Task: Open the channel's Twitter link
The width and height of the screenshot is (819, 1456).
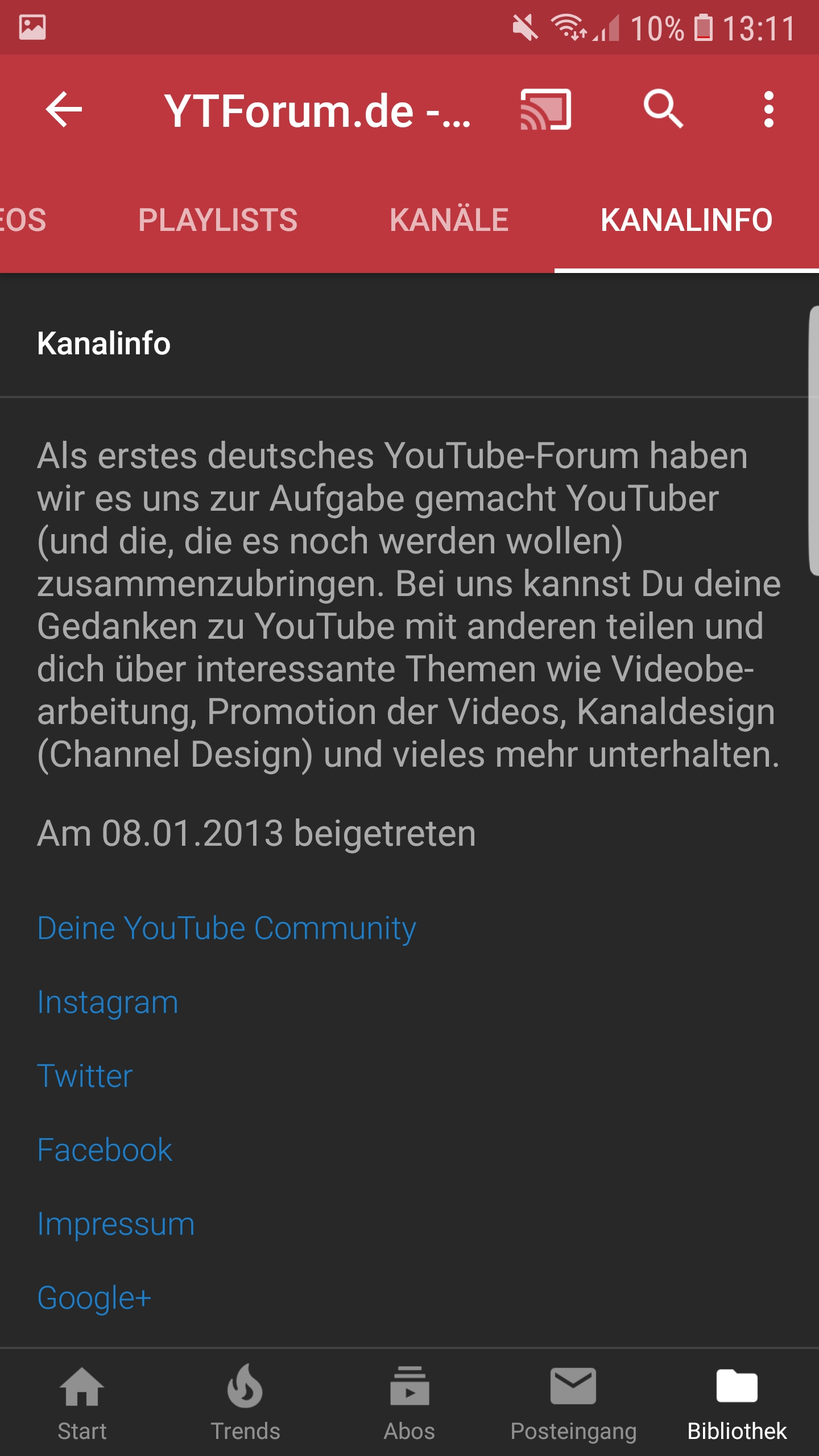Action: [85, 1077]
